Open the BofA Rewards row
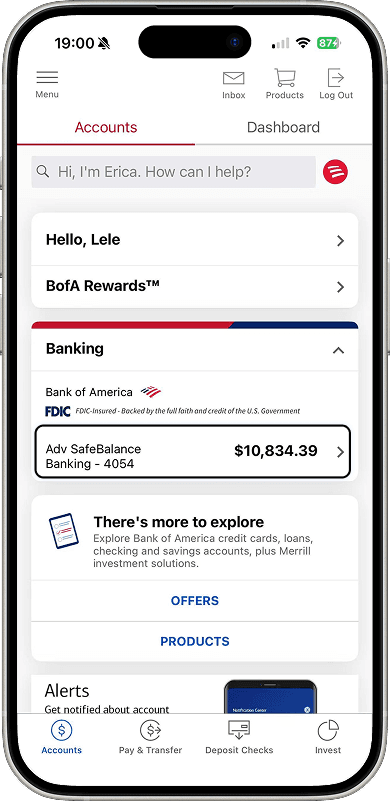The height and width of the screenshot is (801, 390). point(195,287)
